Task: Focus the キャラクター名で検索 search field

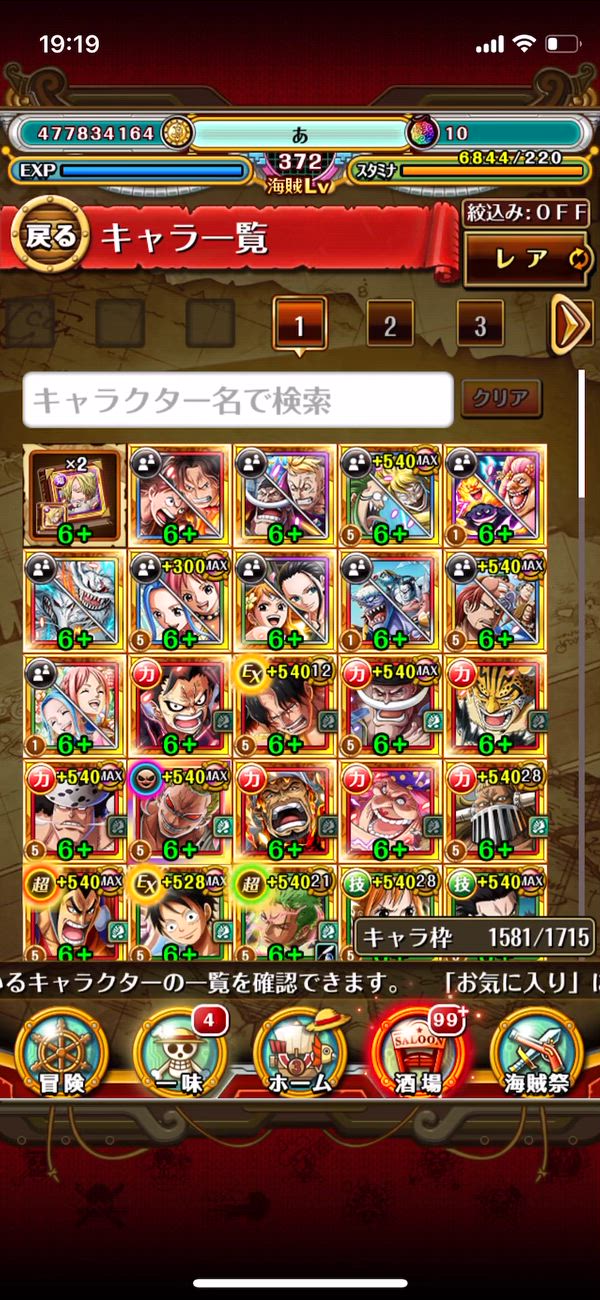Action: [238, 400]
